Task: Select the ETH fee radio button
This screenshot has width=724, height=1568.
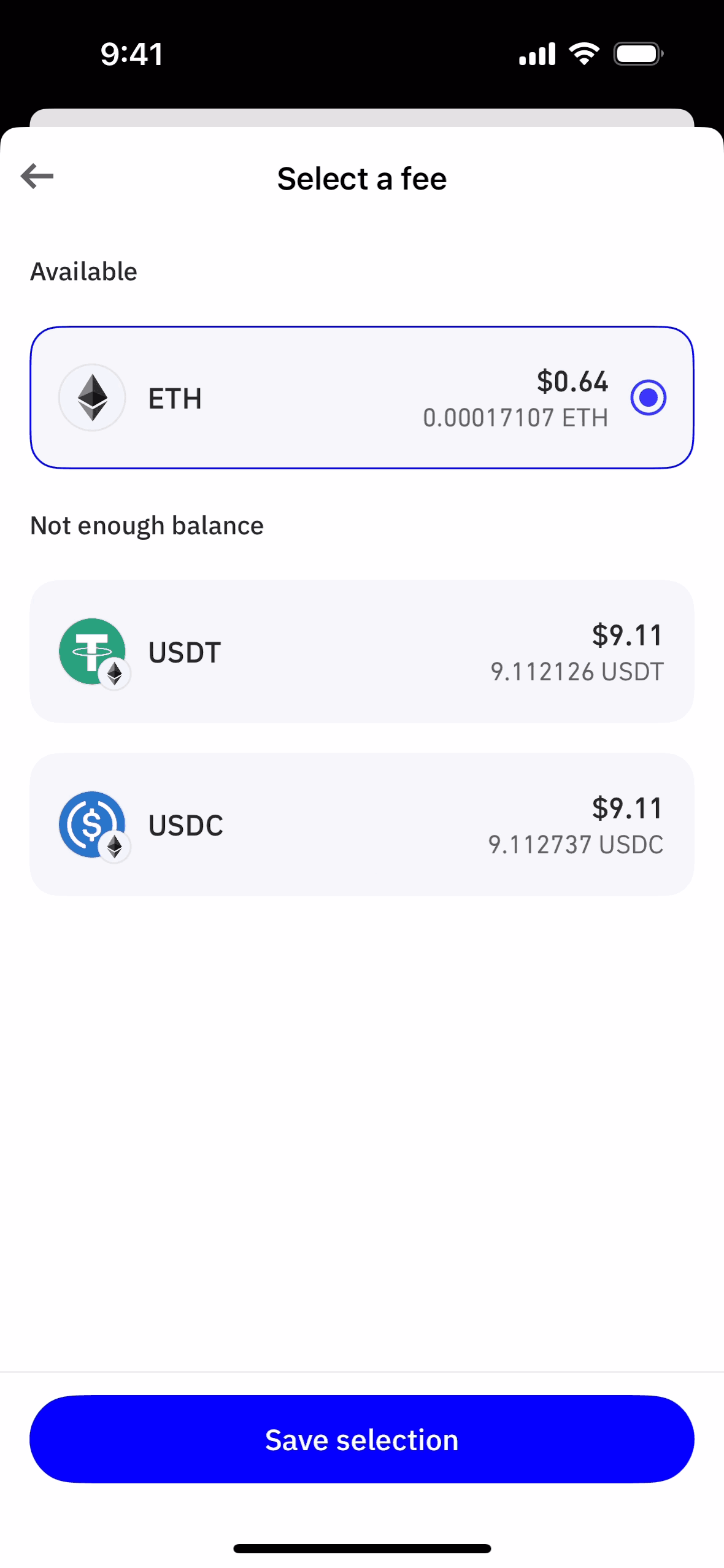Action: (648, 398)
